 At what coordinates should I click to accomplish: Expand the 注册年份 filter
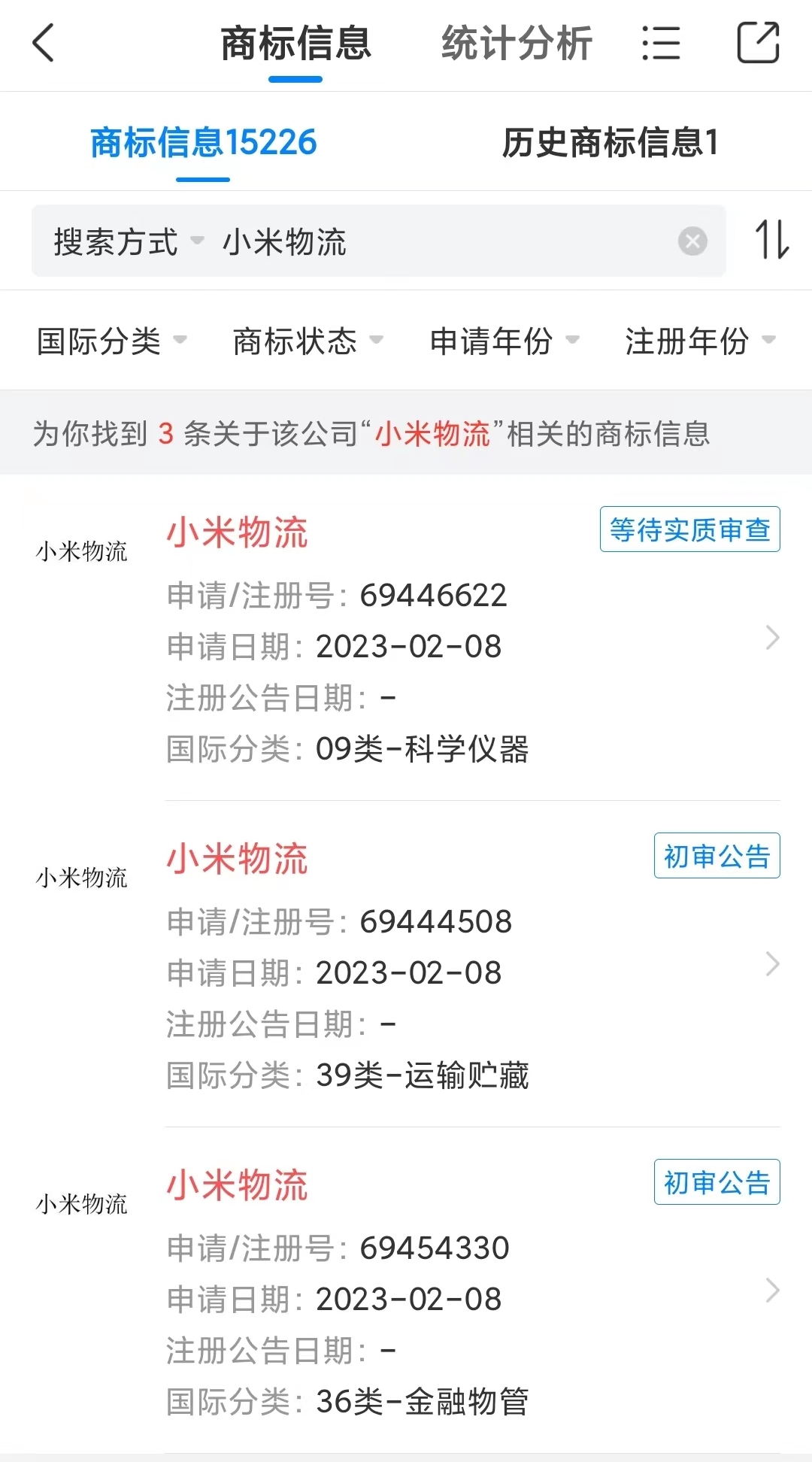pyautogui.click(x=700, y=341)
